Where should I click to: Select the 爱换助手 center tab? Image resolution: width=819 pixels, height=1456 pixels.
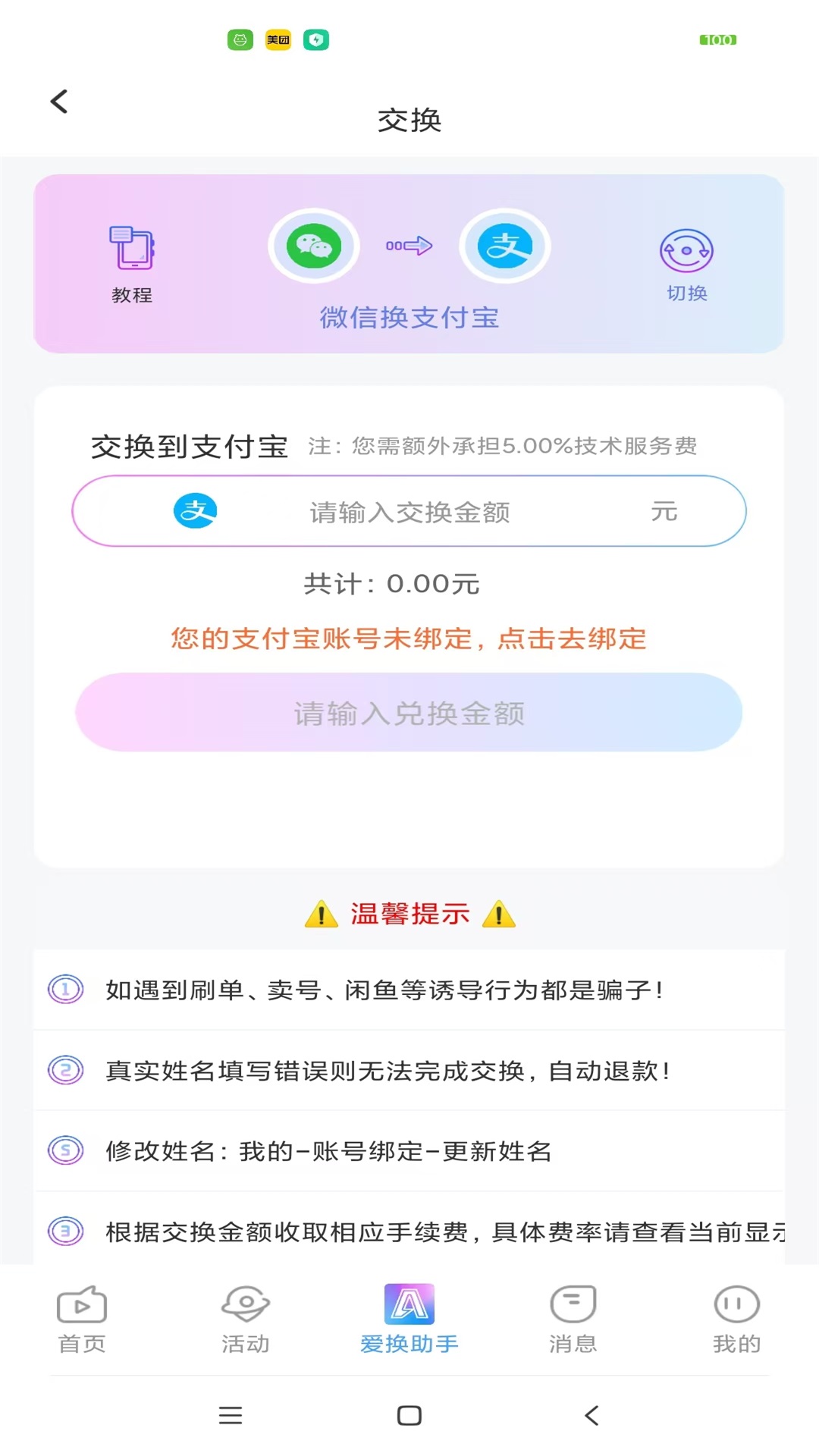pyautogui.click(x=409, y=1304)
